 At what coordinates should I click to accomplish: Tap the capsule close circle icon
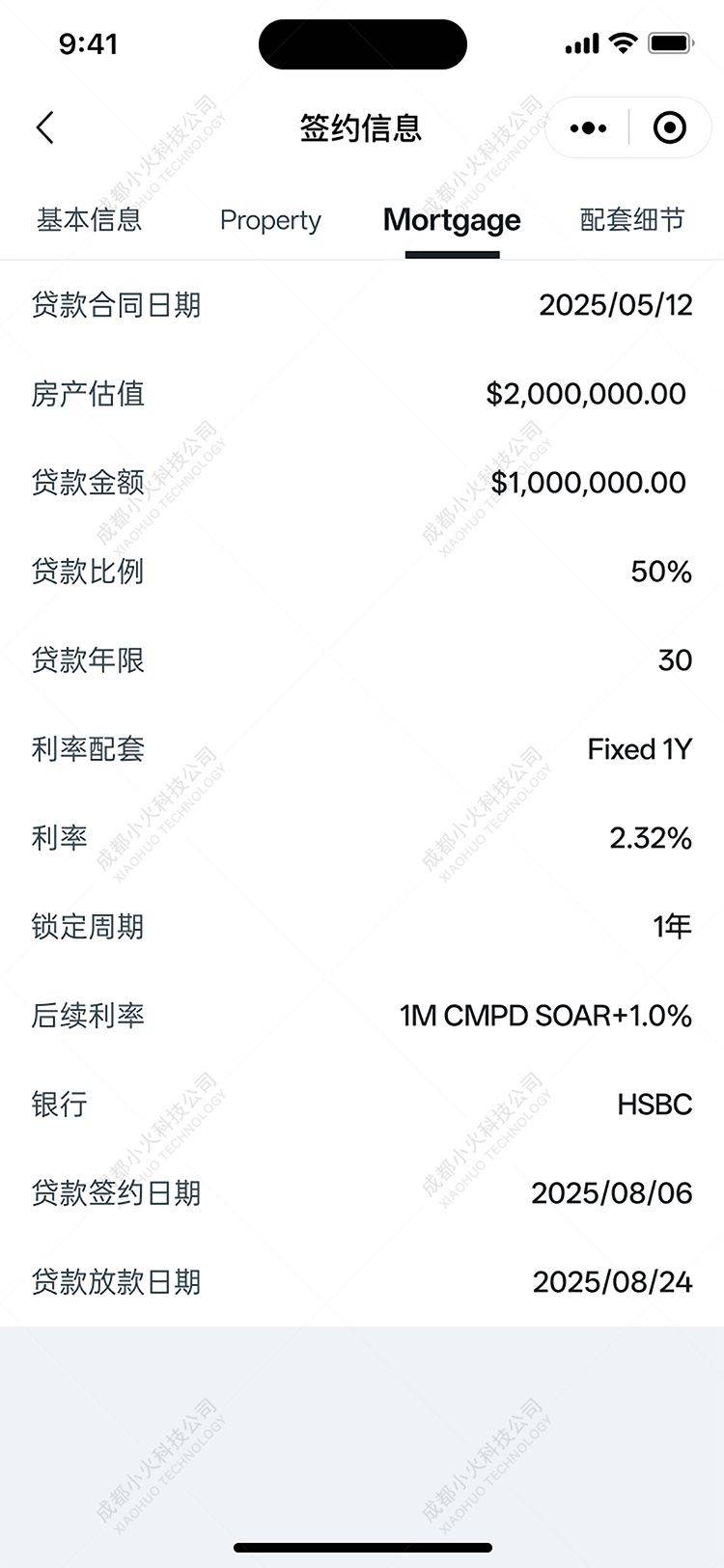(x=670, y=126)
